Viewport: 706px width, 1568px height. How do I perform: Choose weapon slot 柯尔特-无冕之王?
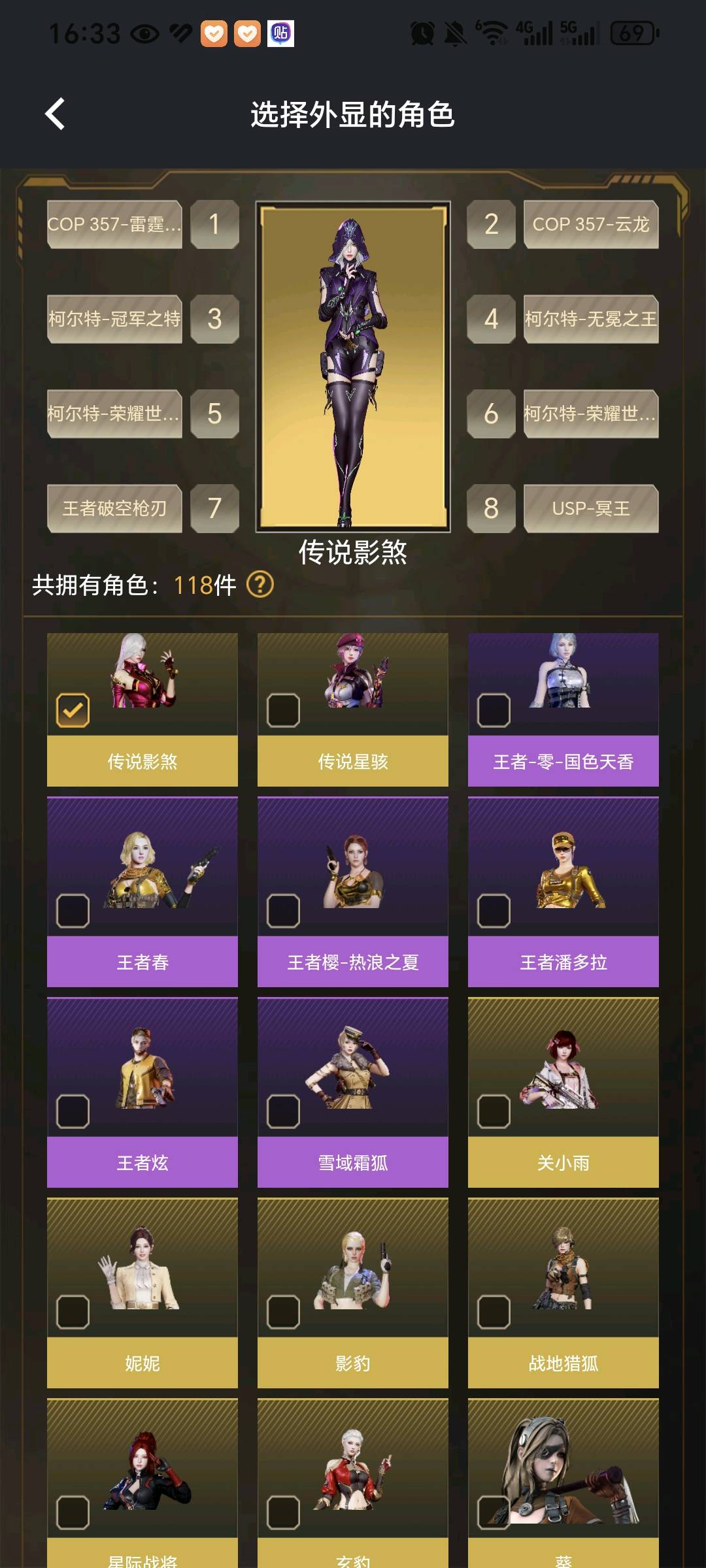[591, 319]
